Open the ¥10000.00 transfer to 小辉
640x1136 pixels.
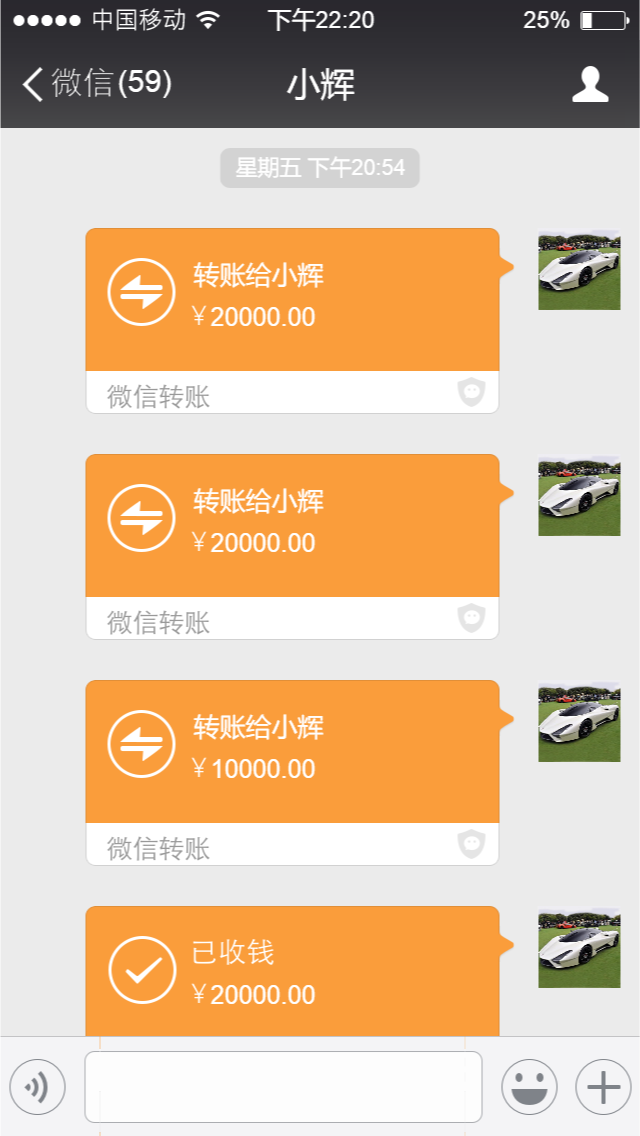click(292, 752)
